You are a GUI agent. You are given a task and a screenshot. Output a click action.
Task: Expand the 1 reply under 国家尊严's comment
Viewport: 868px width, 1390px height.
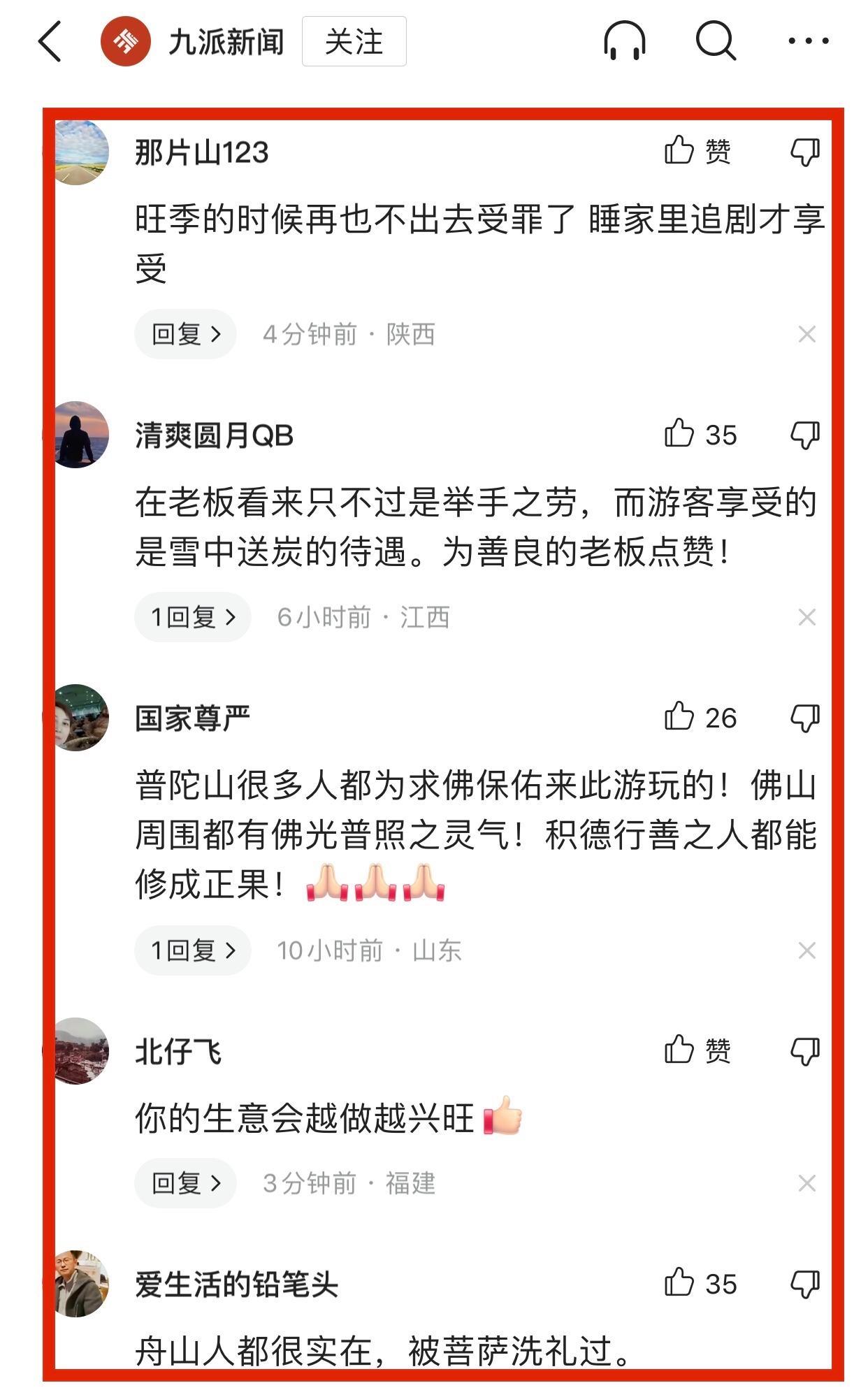[x=192, y=950]
